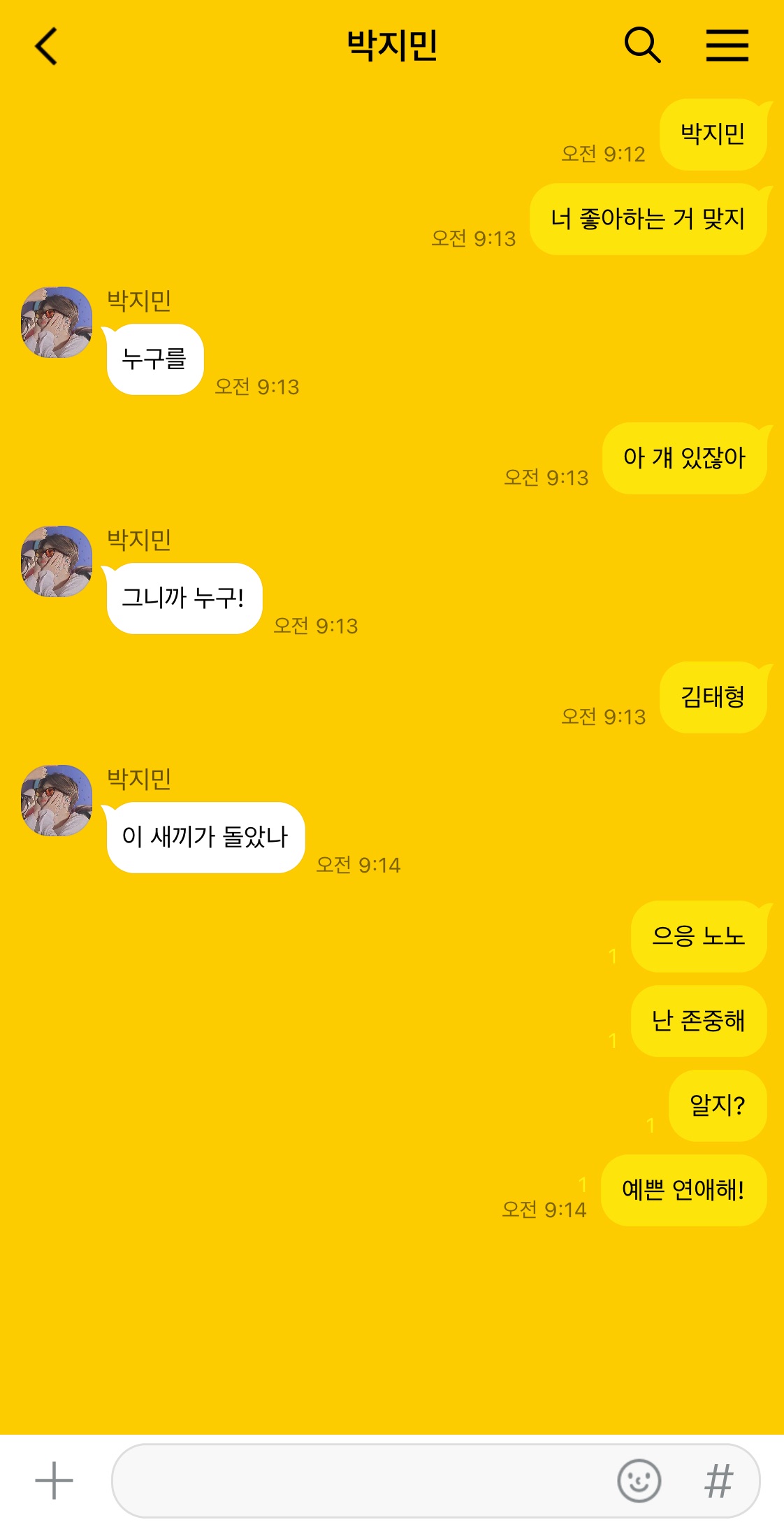Open the chat room hamburger menu
This screenshot has width=784, height=1527.
click(x=727, y=46)
